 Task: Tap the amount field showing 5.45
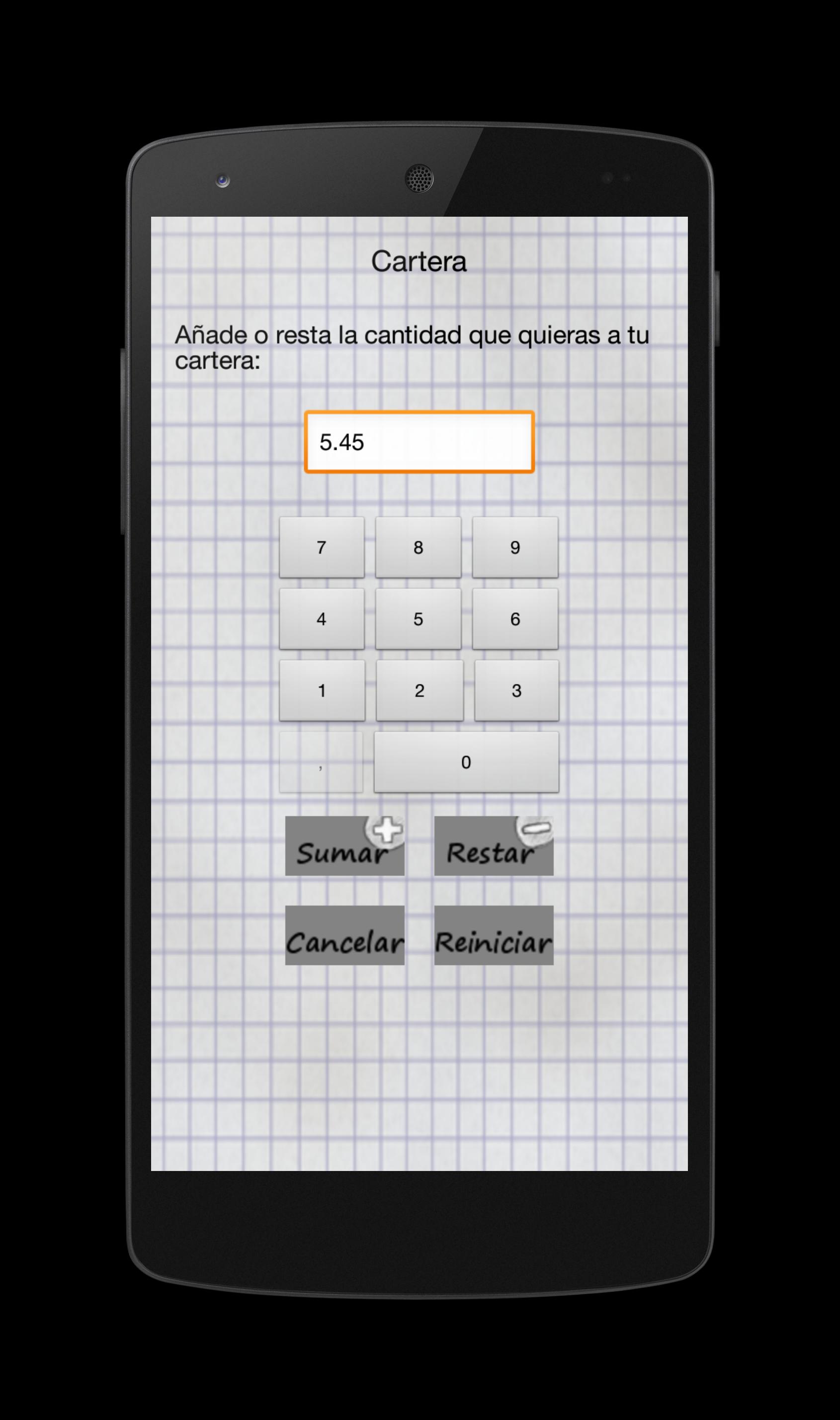point(419,442)
